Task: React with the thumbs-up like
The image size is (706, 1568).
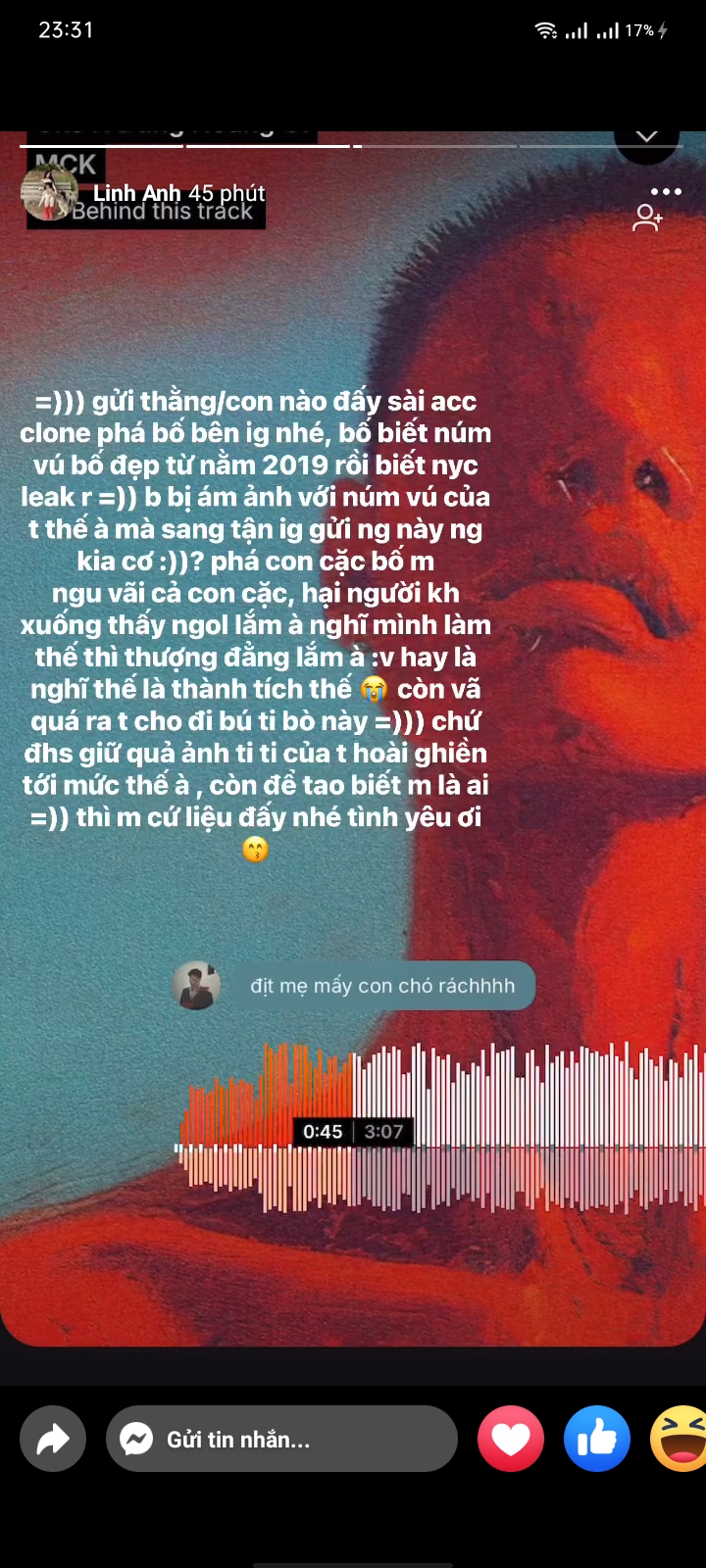Action: 596,1439
